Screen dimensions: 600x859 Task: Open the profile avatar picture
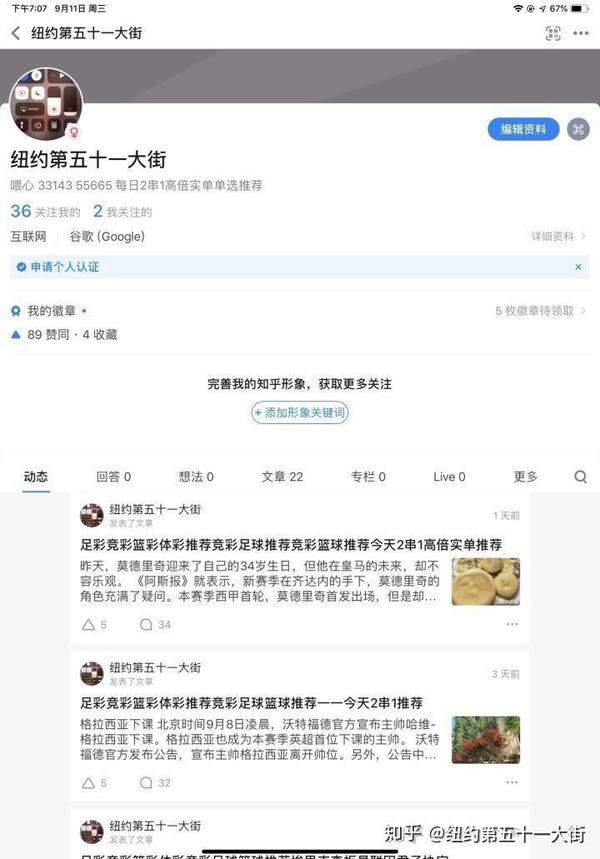click(x=46, y=104)
